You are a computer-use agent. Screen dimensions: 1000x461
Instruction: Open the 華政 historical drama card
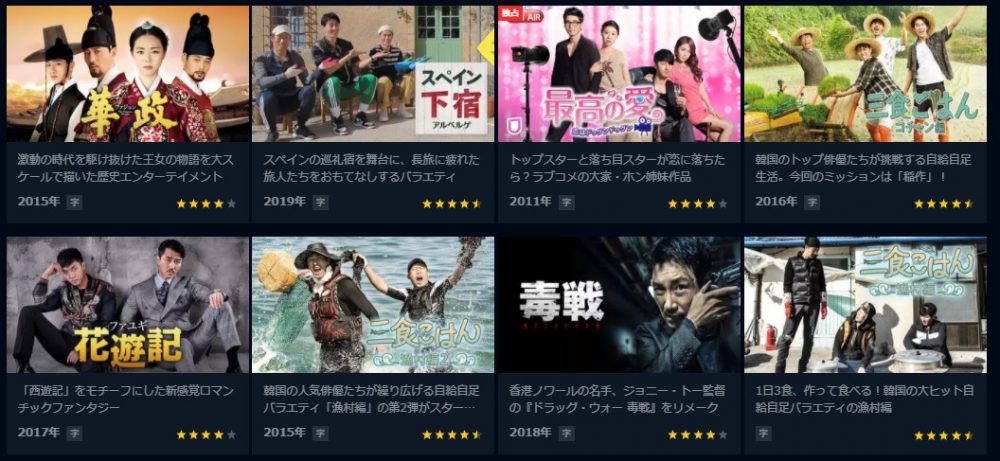(x=127, y=75)
